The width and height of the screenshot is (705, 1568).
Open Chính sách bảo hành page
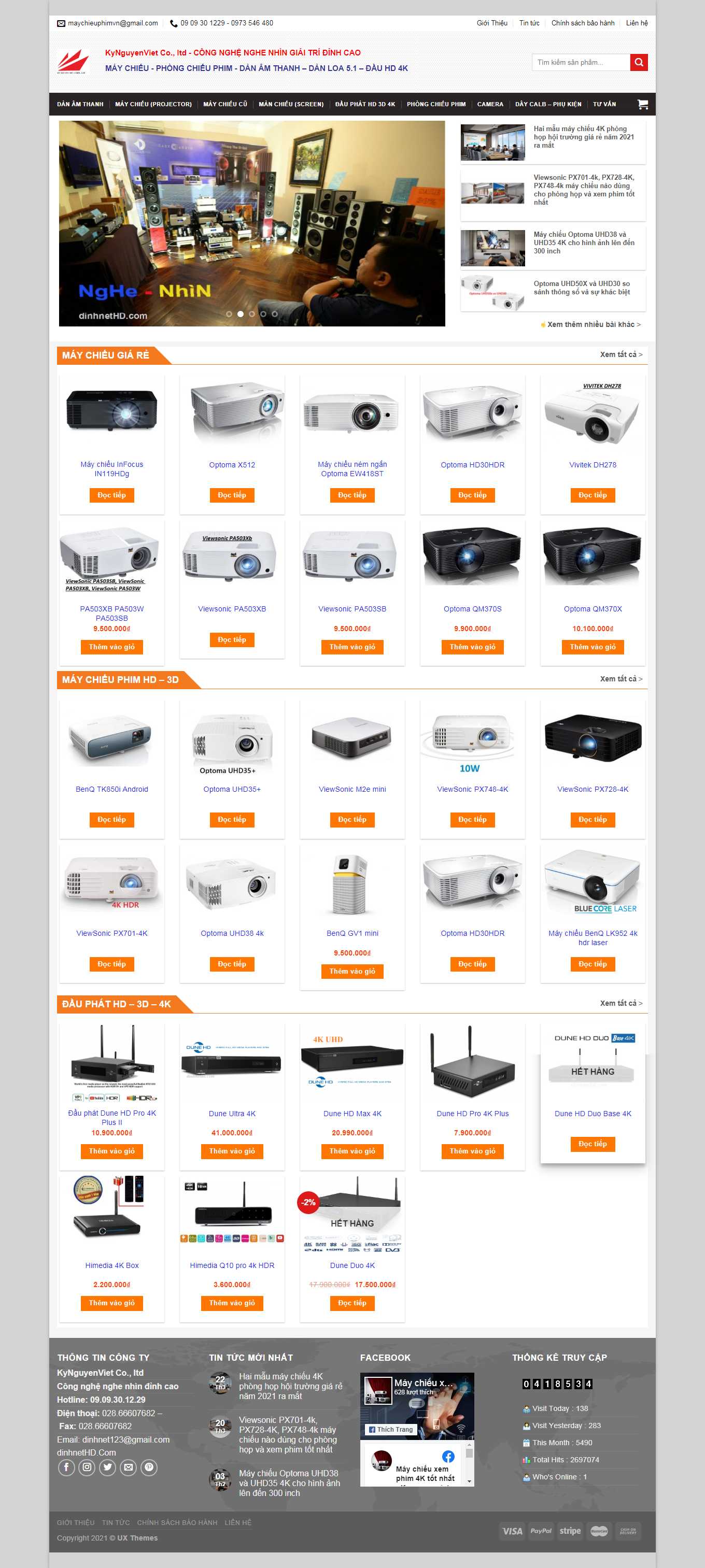click(x=582, y=23)
